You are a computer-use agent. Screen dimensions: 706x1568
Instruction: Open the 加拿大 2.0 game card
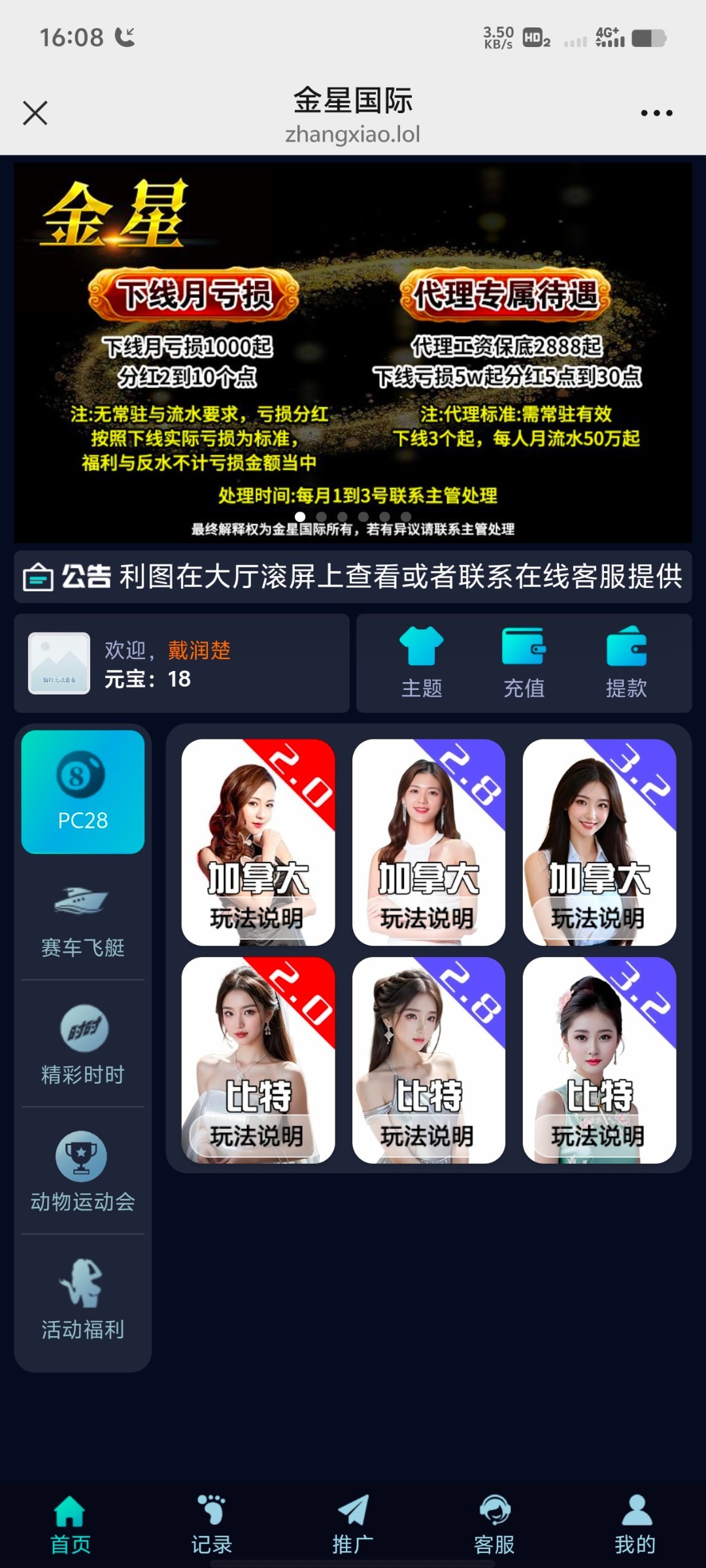point(258,842)
